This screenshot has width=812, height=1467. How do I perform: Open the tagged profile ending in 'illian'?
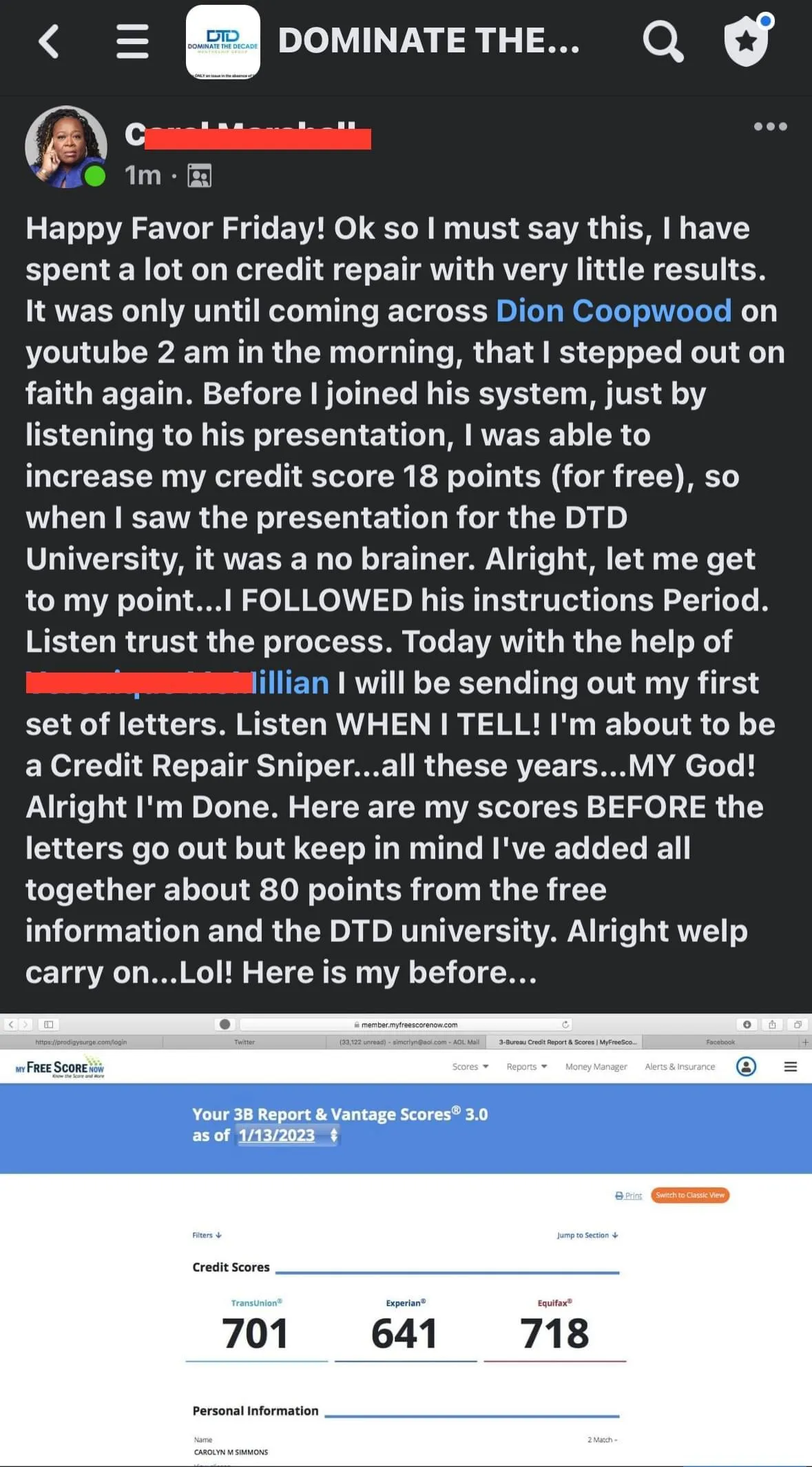(x=178, y=683)
